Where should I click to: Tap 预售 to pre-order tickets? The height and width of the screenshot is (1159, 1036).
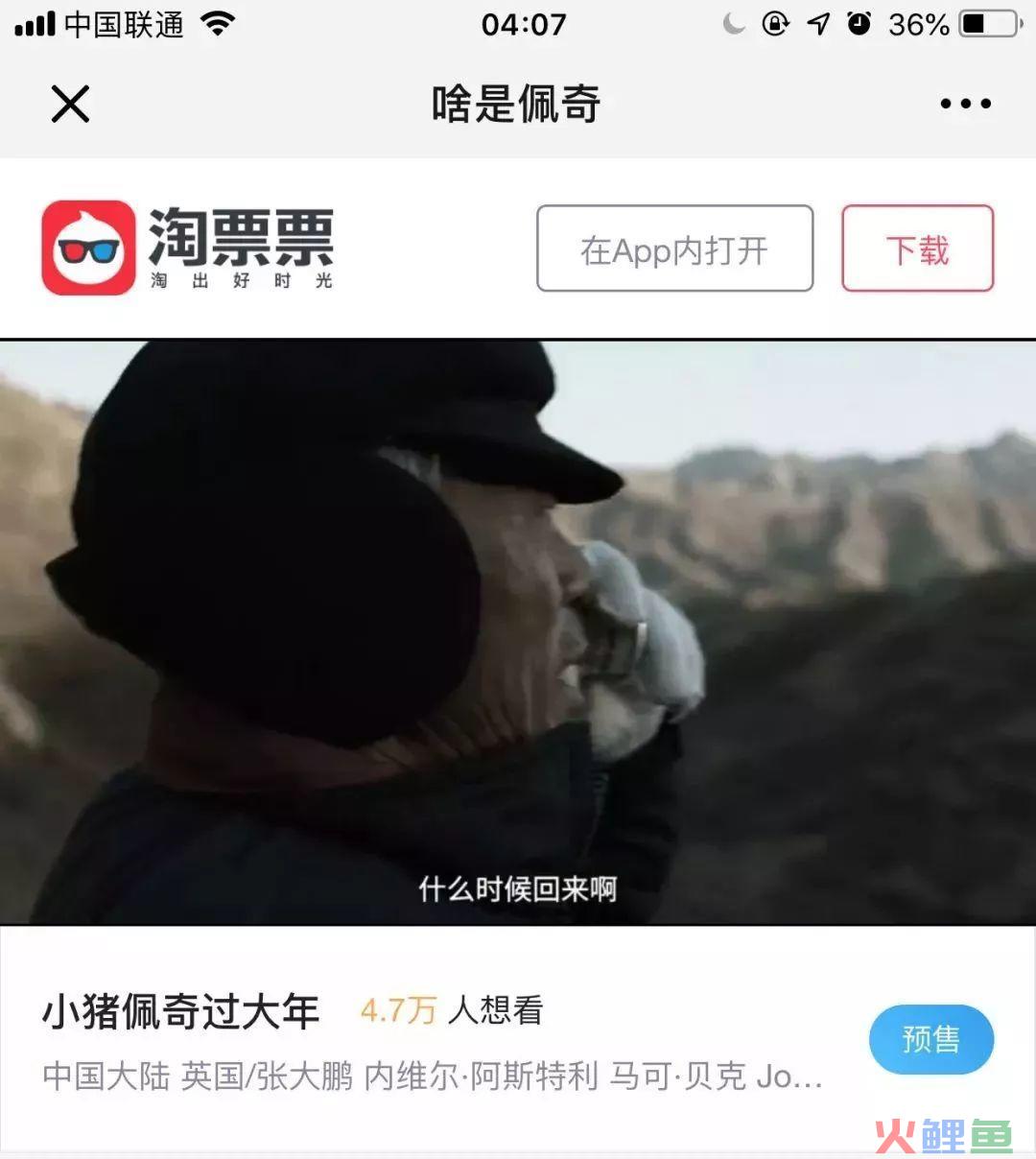tap(930, 1039)
